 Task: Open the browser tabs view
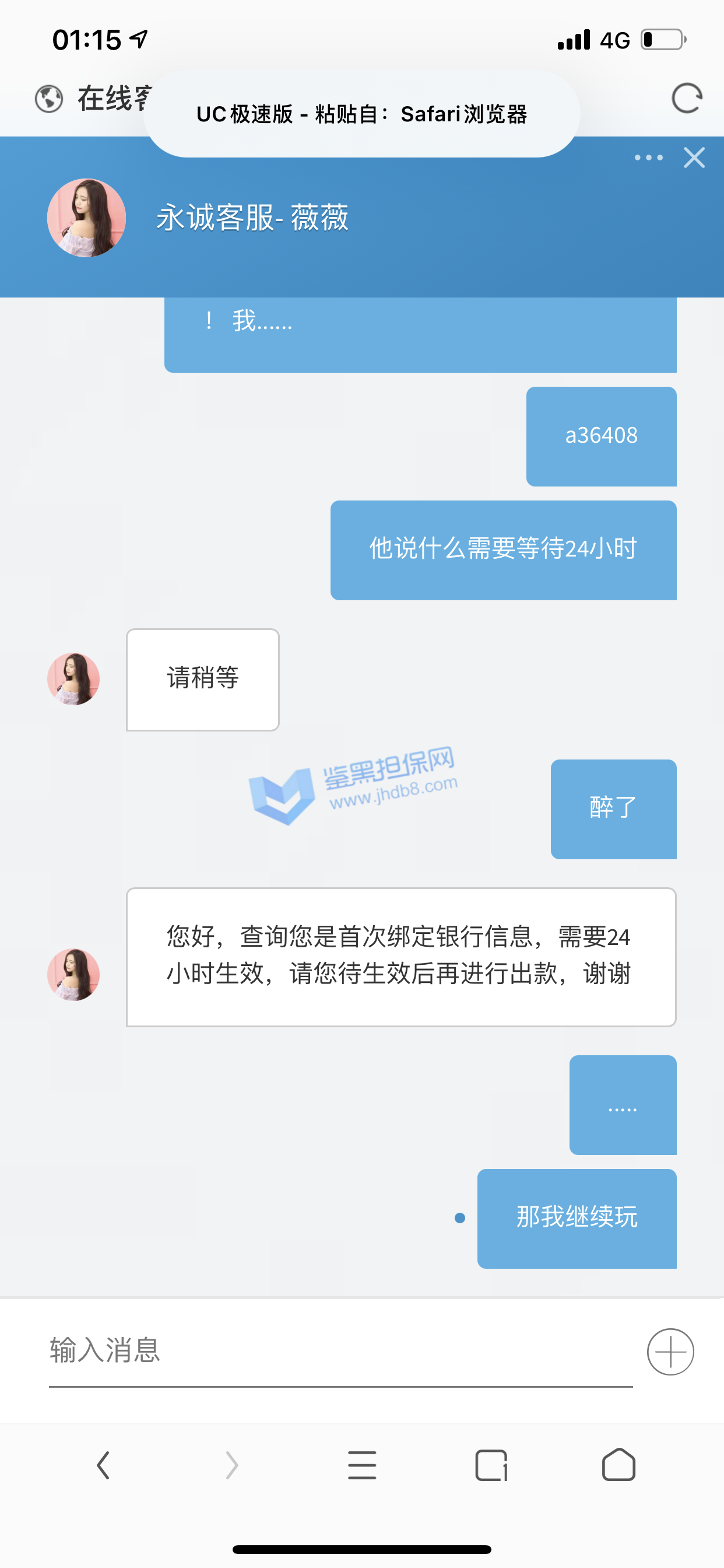[491, 1465]
